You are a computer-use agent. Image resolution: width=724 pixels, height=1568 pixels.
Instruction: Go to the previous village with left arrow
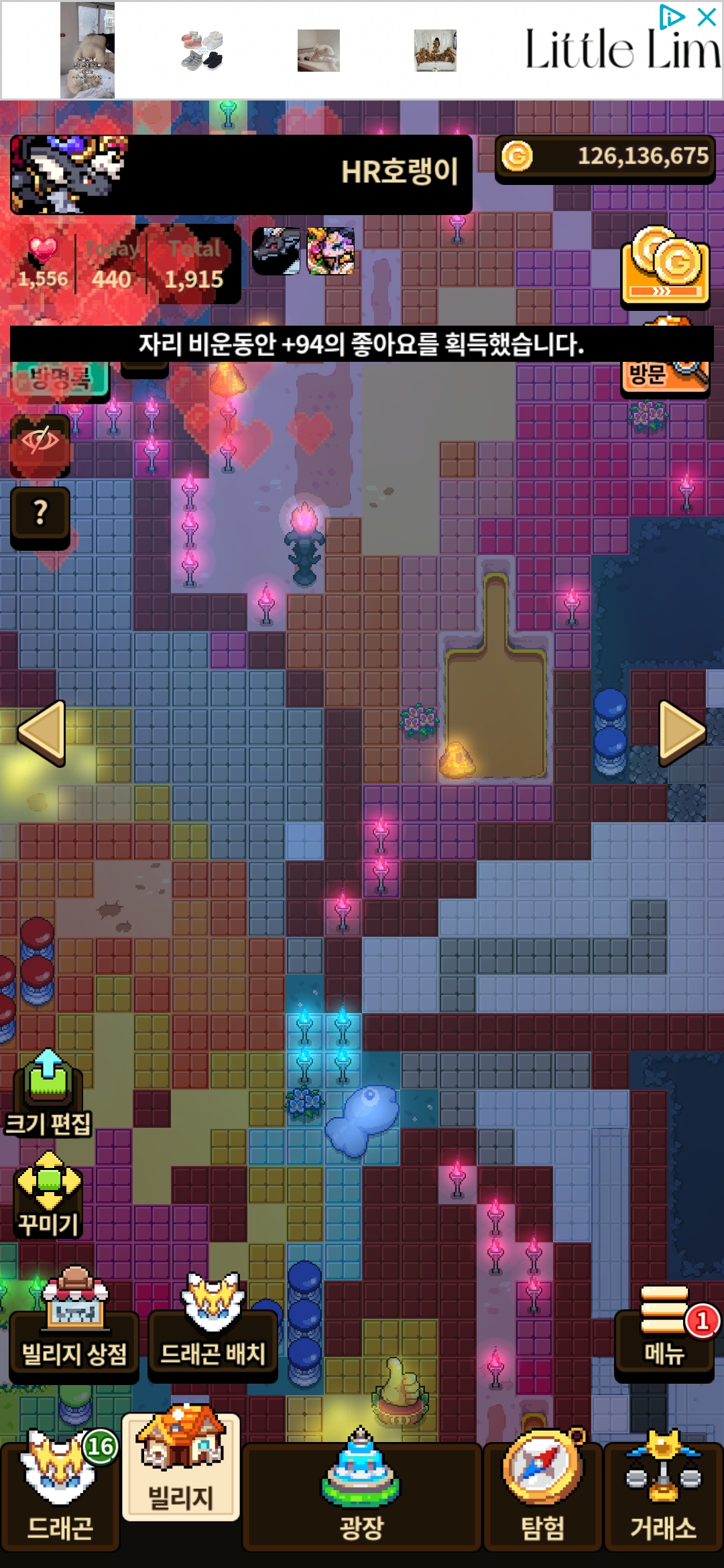point(42,733)
